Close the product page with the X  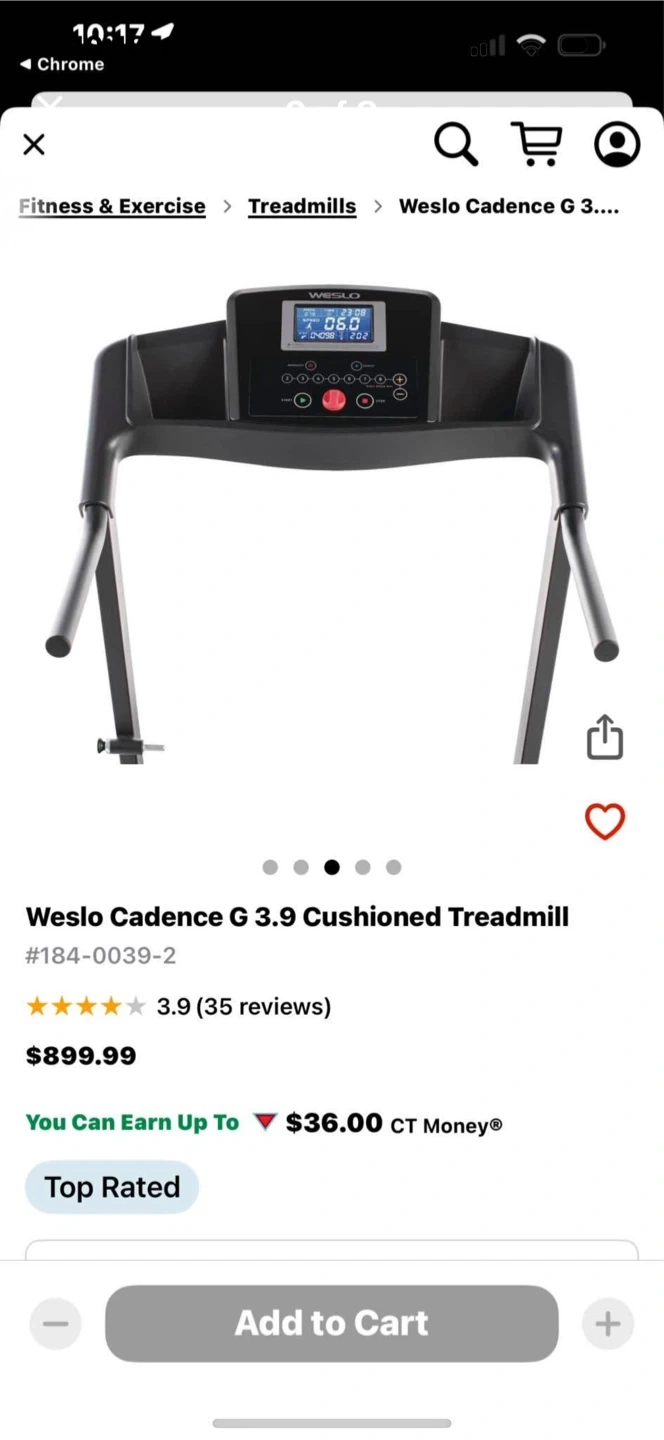click(x=34, y=145)
